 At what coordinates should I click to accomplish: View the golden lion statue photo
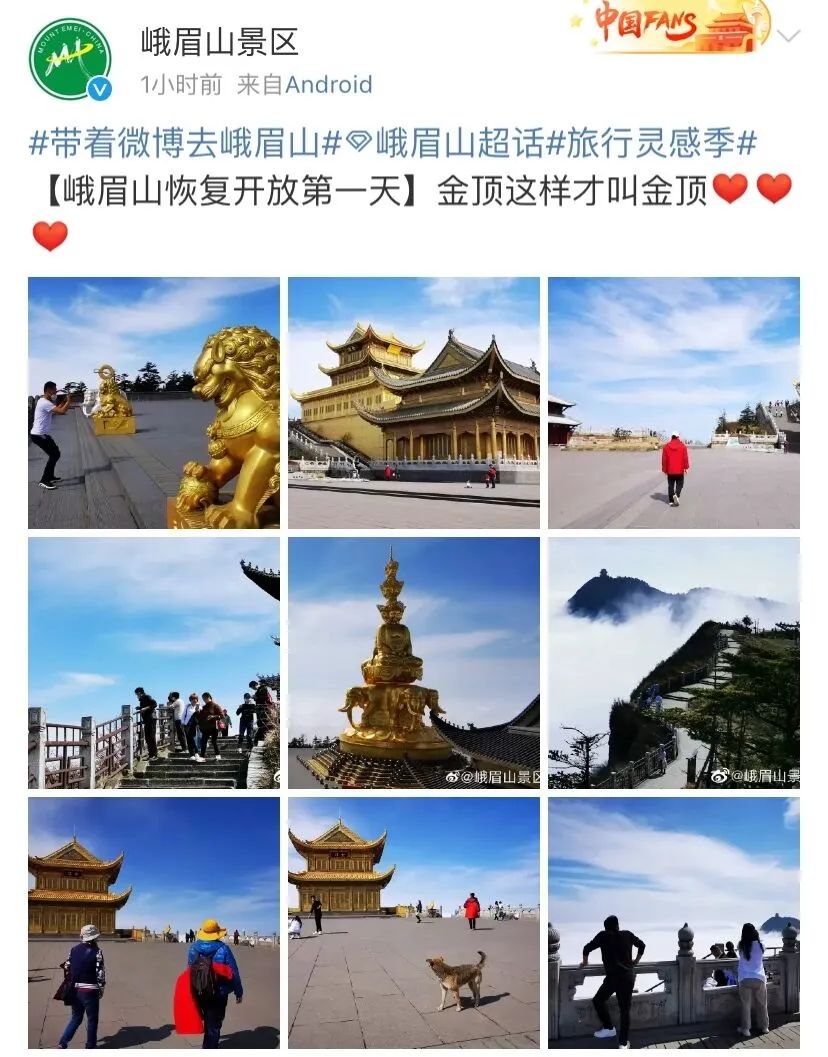(x=154, y=403)
